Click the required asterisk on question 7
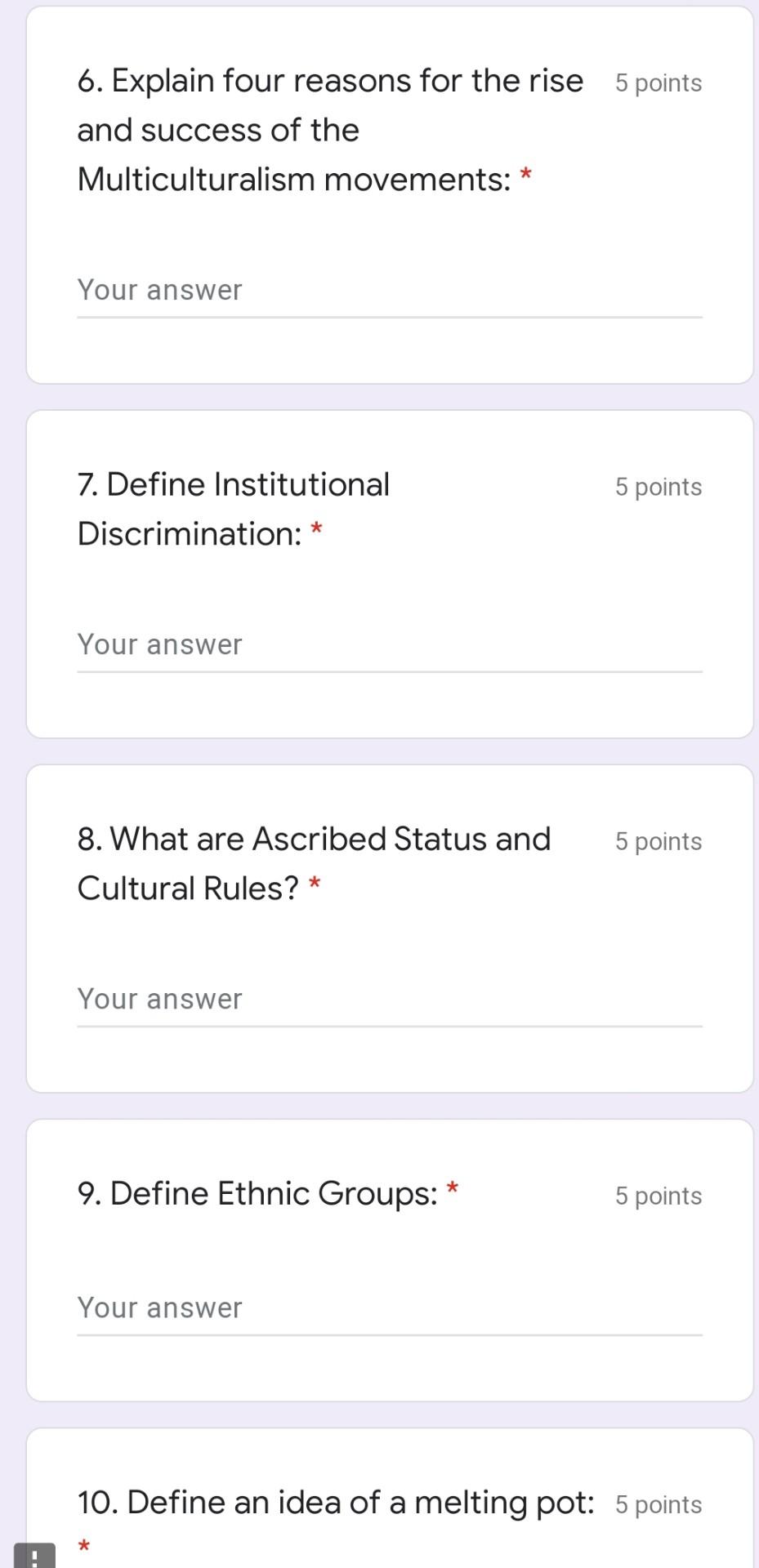759x1568 pixels. pos(318,530)
